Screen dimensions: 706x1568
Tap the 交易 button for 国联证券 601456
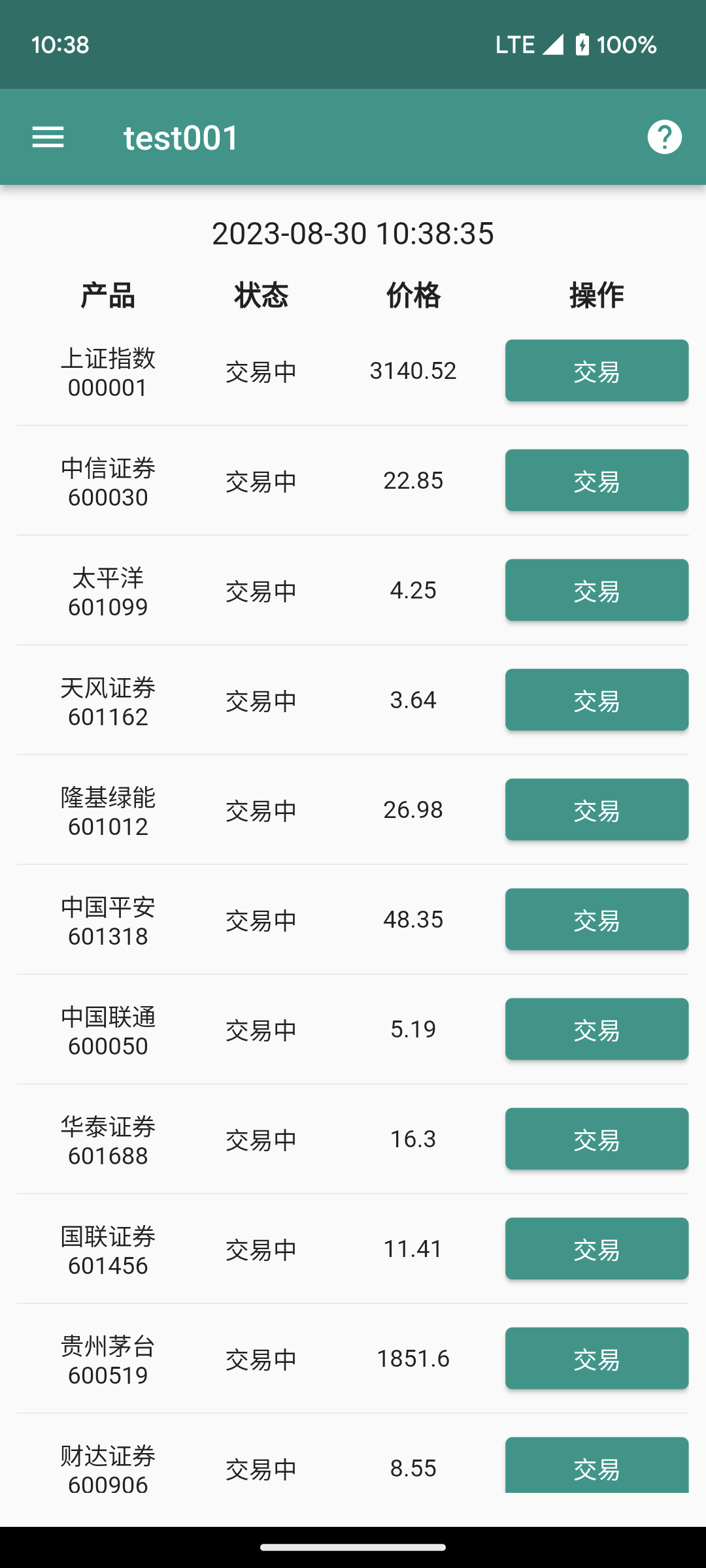tap(596, 1249)
